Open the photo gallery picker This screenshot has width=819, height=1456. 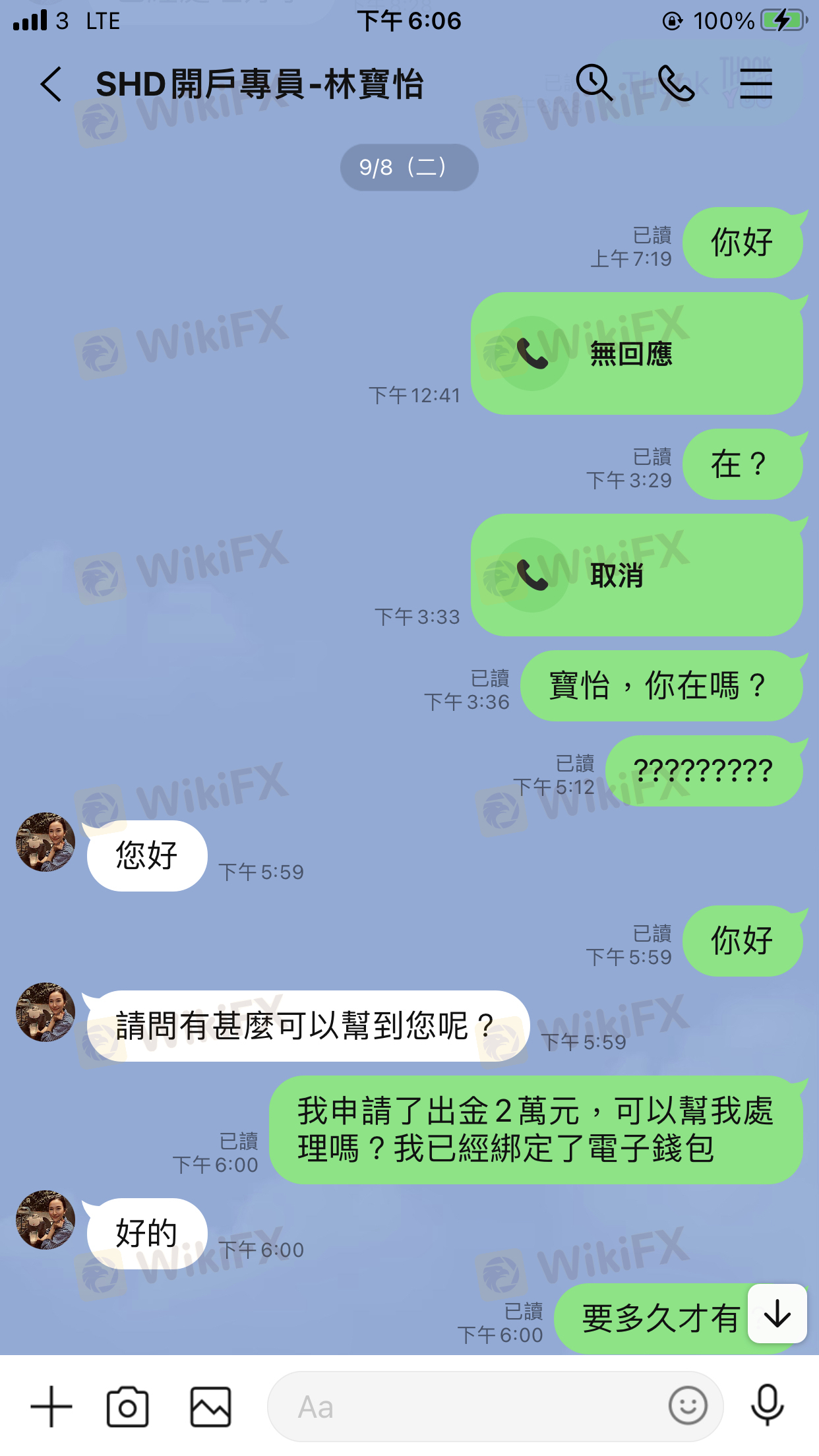tap(210, 1407)
